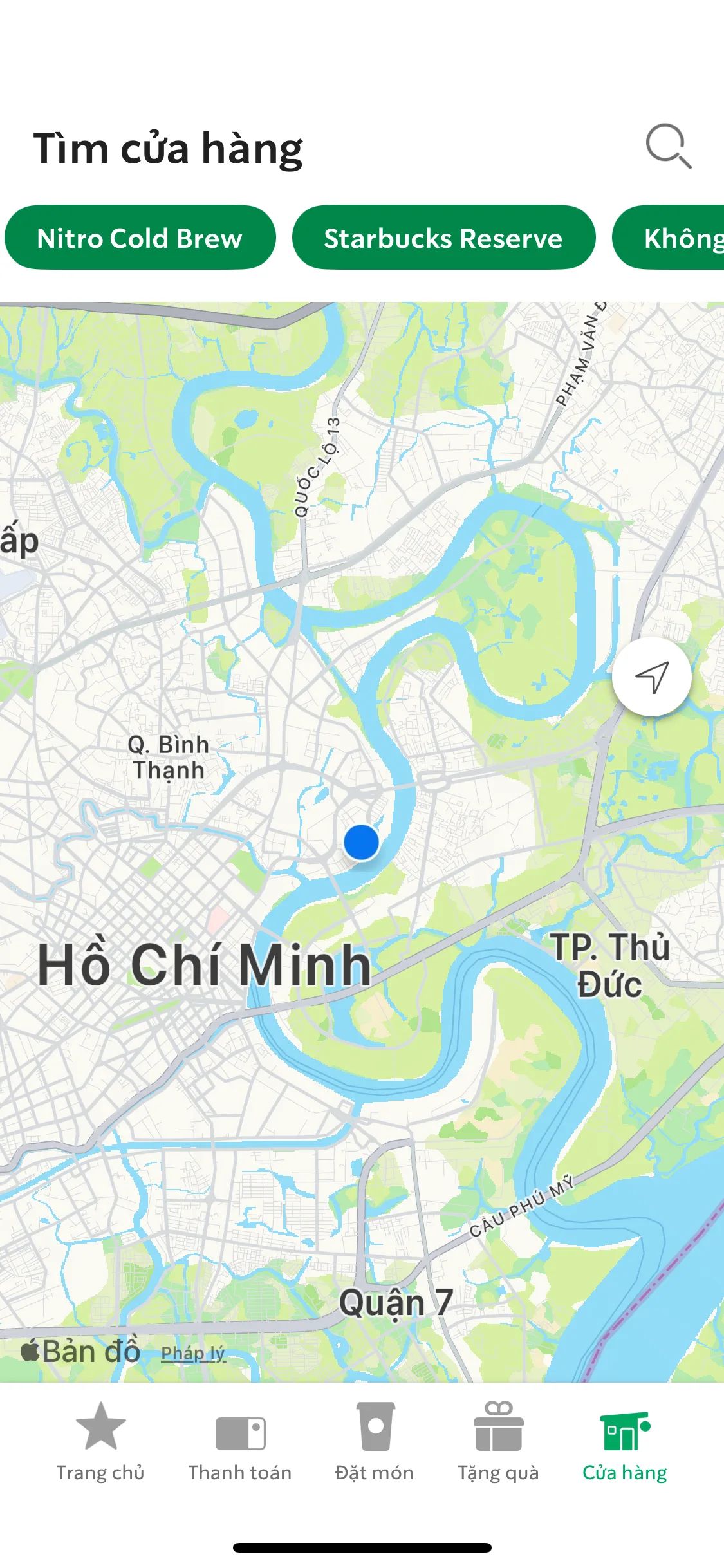Tap the compass arrow locate-me button
Screen dimensions: 724x1568
point(651,676)
